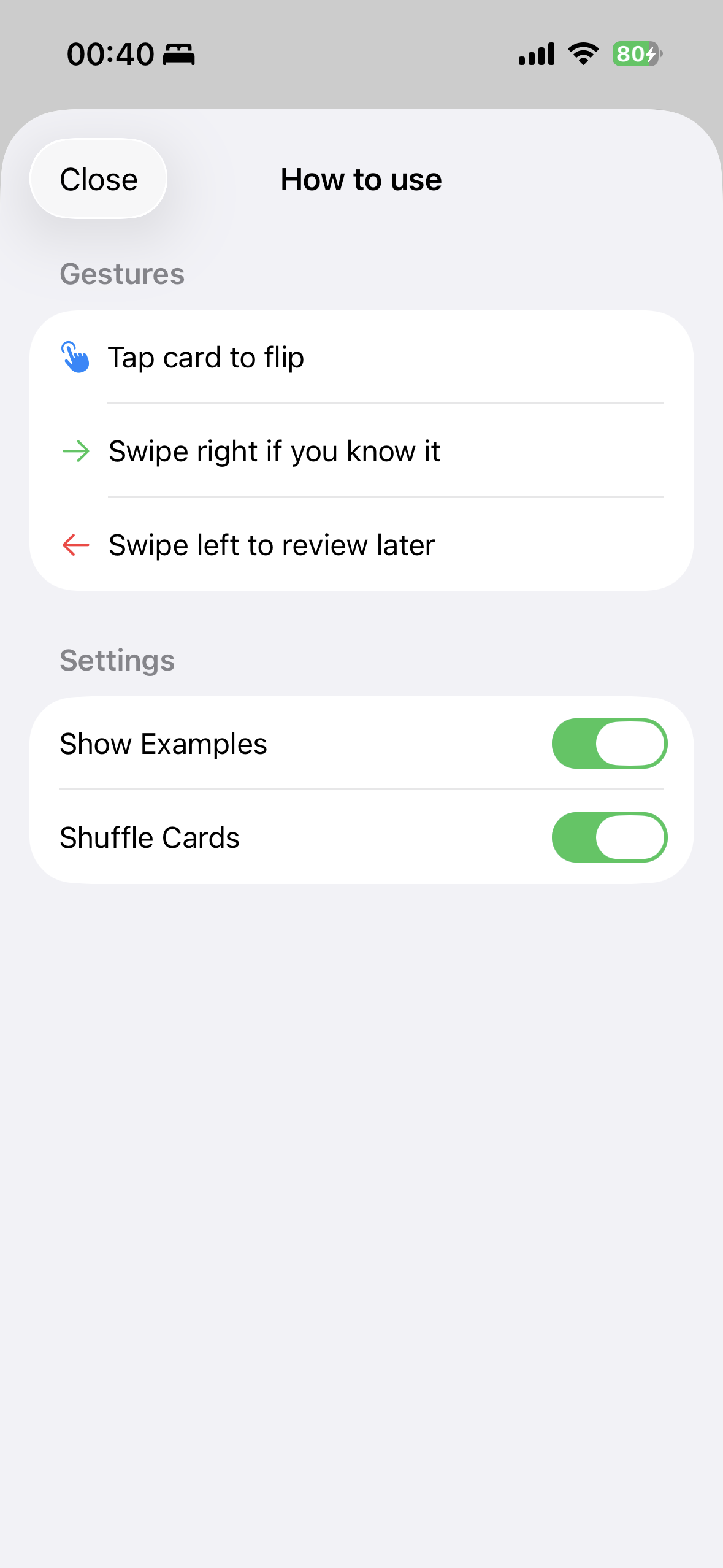Disable the Shuffle Cards switch
Screen dimensions: 723x1568
[609, 837]
